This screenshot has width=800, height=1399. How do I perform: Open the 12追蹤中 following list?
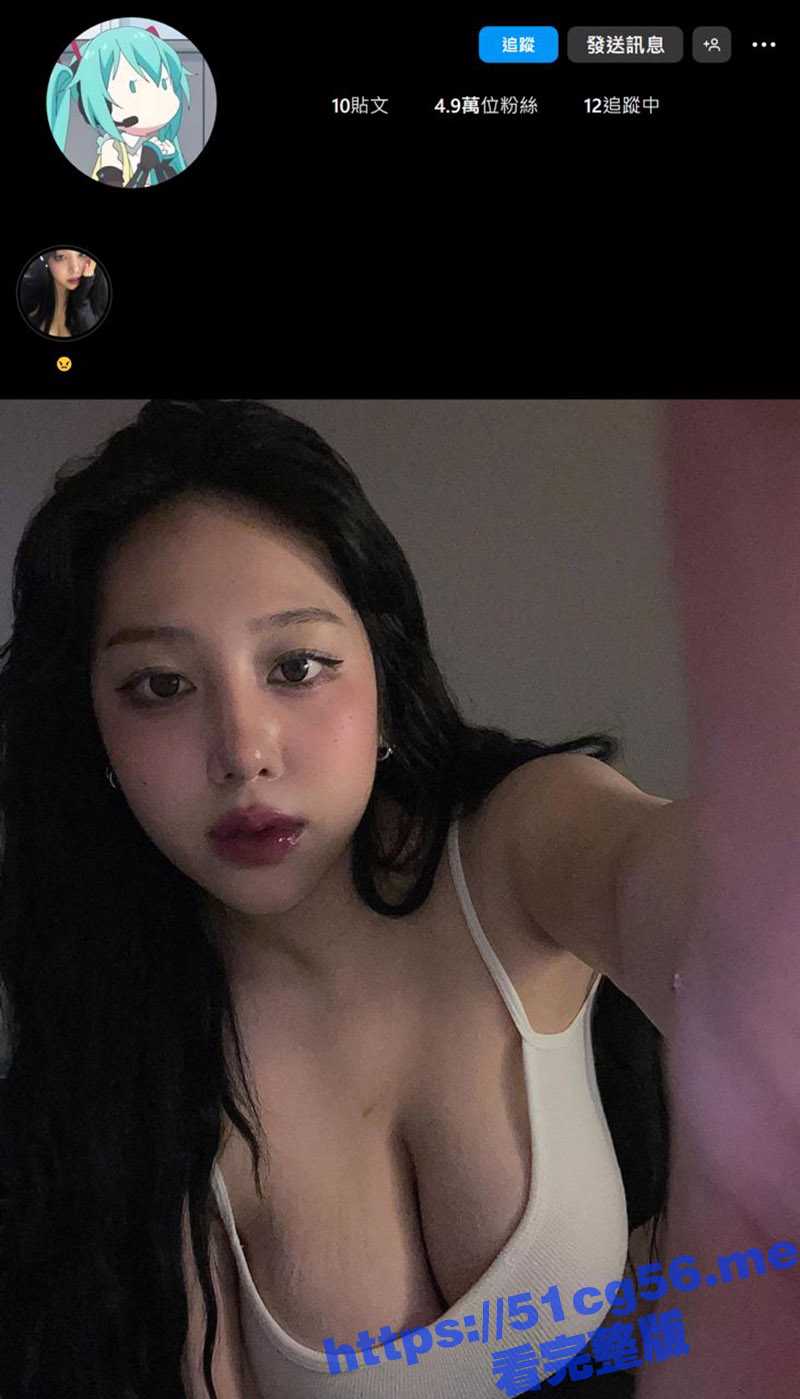click(x=622, y=104)
